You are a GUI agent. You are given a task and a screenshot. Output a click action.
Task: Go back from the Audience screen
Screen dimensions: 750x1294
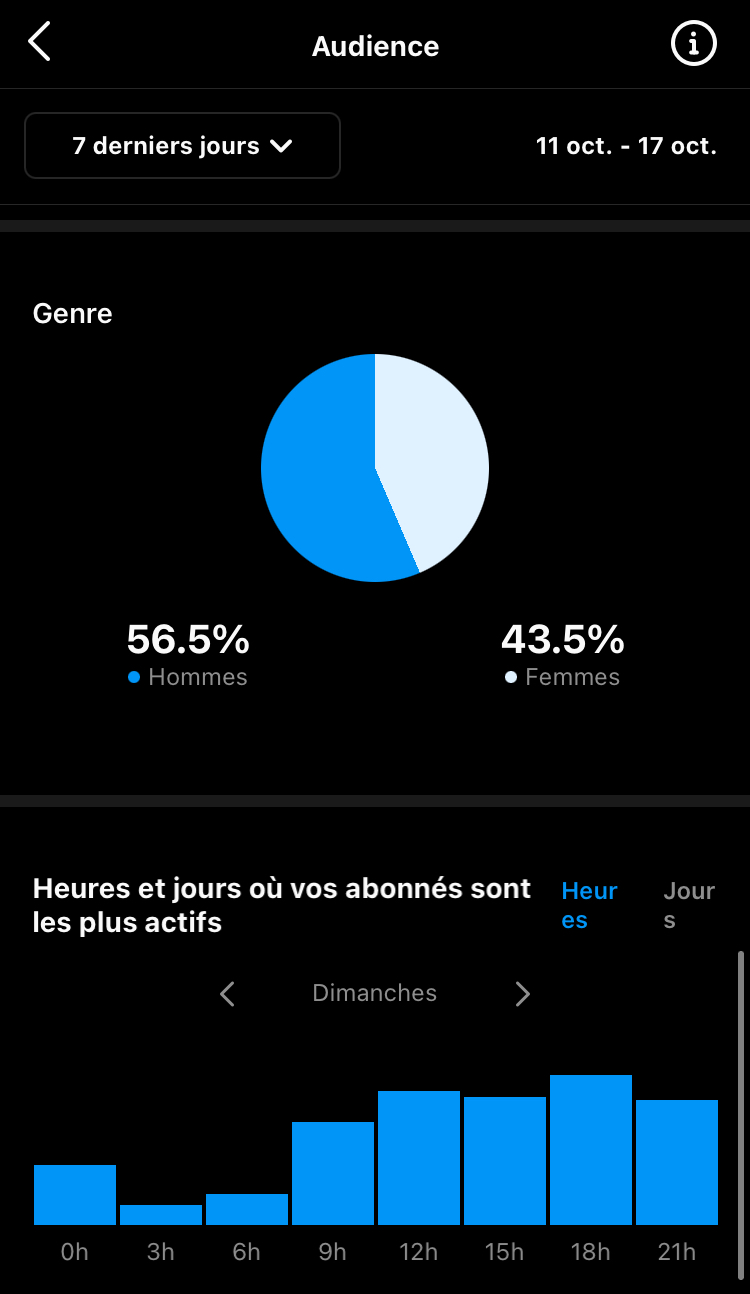click(39, 43)
